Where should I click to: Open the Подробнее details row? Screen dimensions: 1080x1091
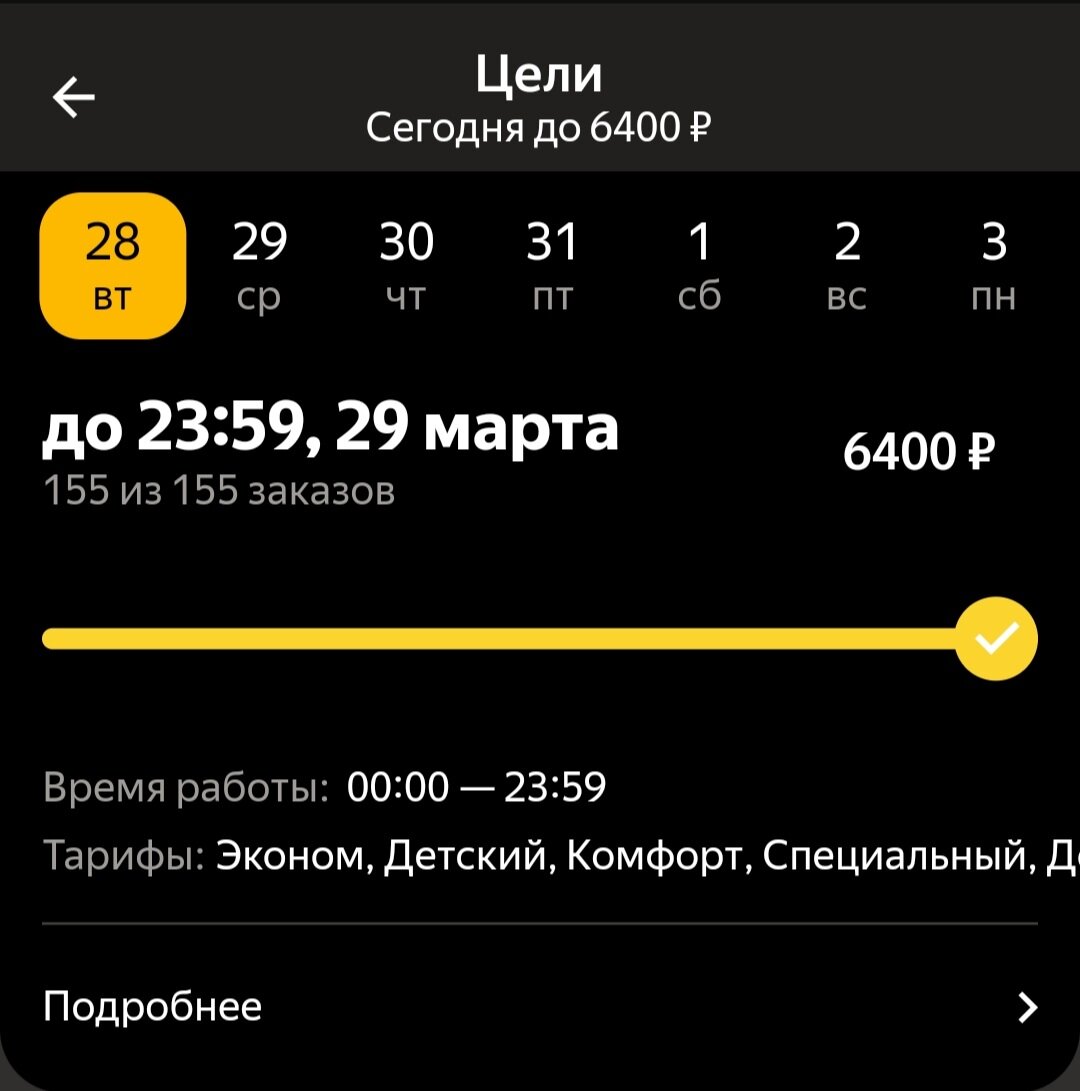point(540,1007)
